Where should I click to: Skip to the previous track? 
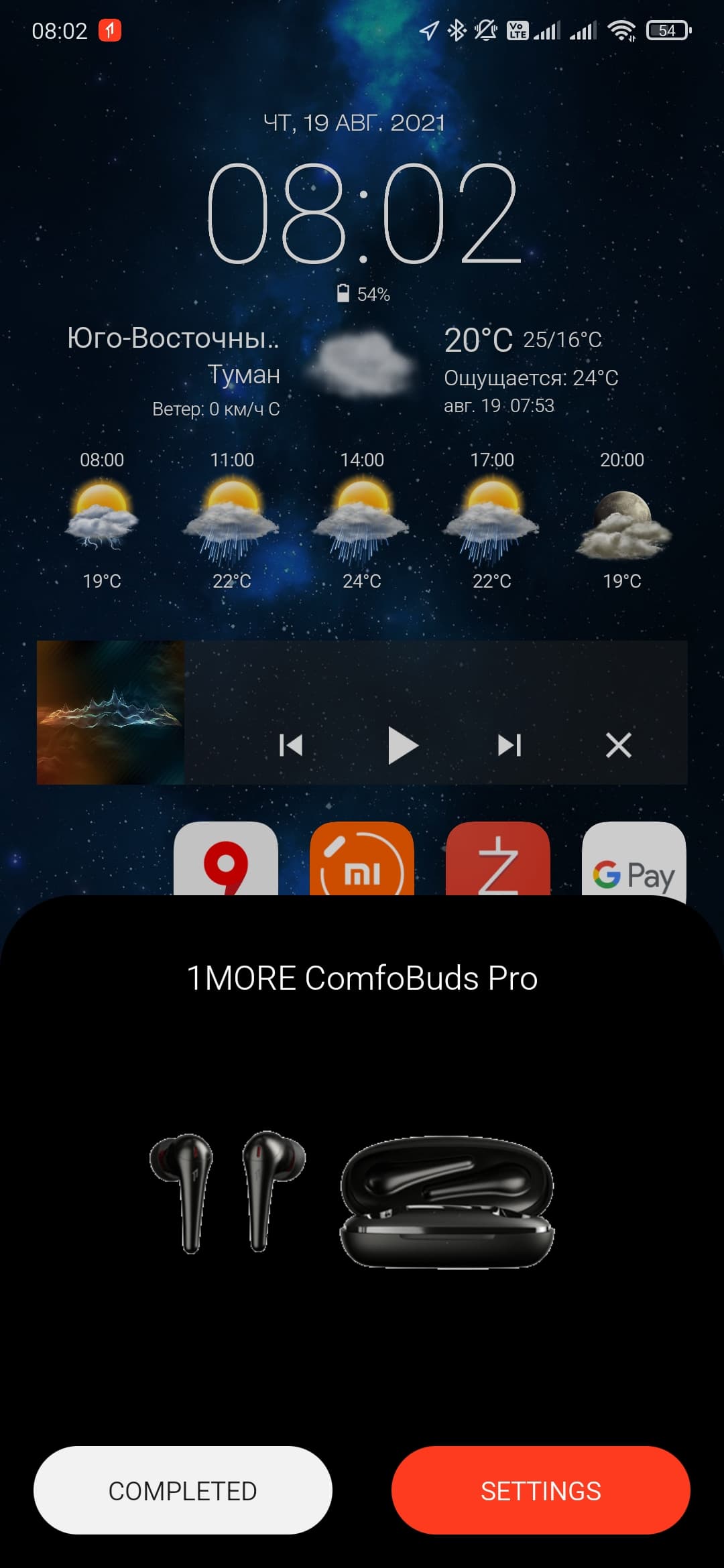pos(291,745)
